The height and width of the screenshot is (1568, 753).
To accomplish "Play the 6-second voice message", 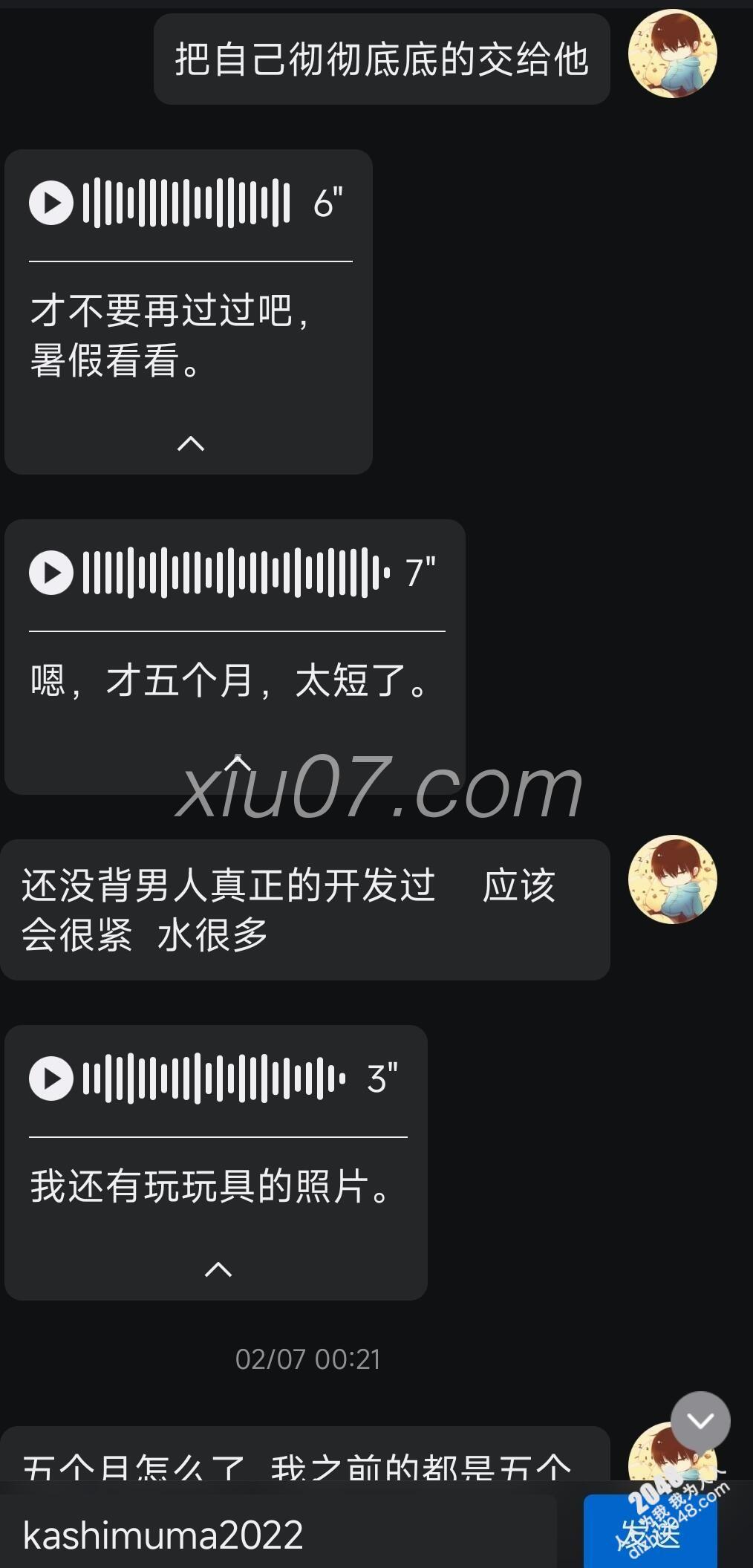I will point(51,203).
